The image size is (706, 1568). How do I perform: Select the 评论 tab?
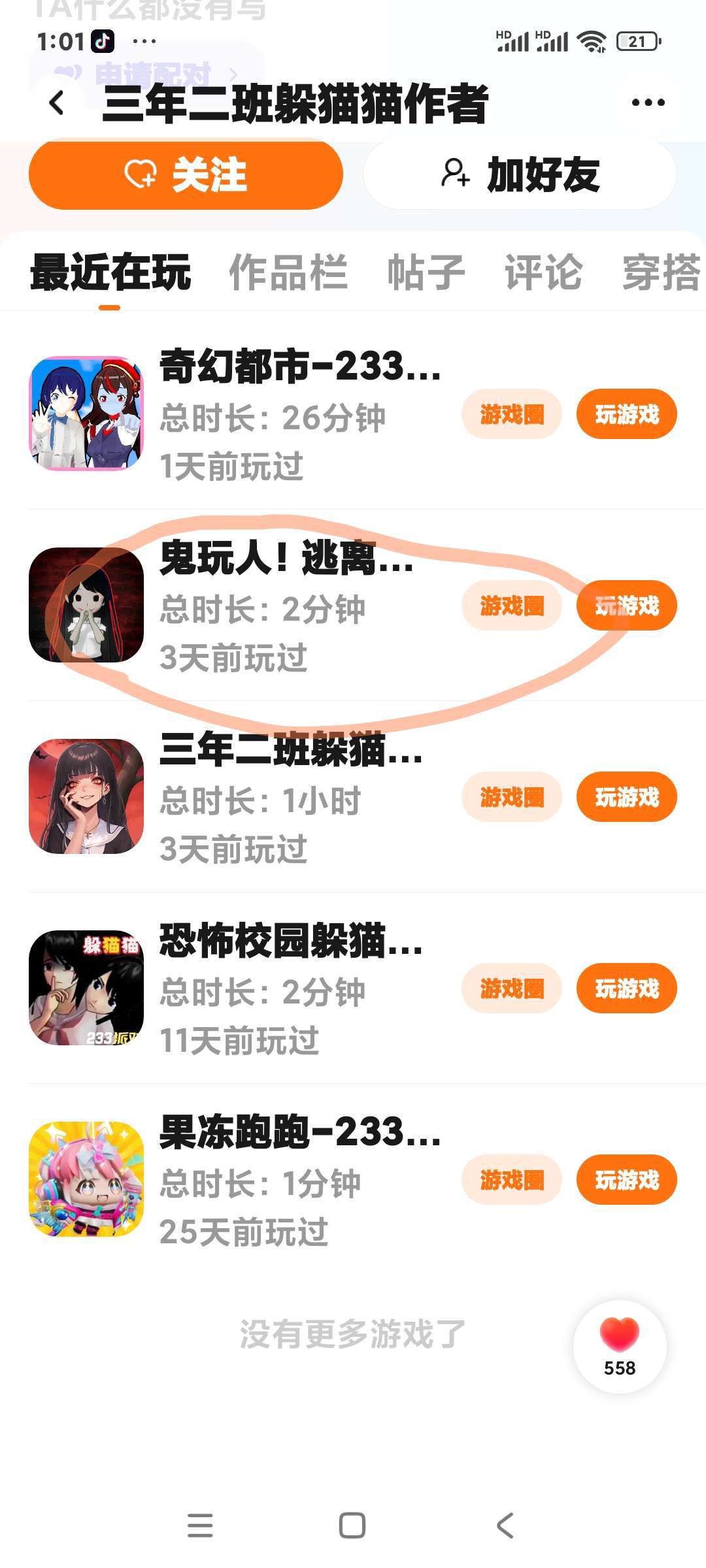point(543,272)
